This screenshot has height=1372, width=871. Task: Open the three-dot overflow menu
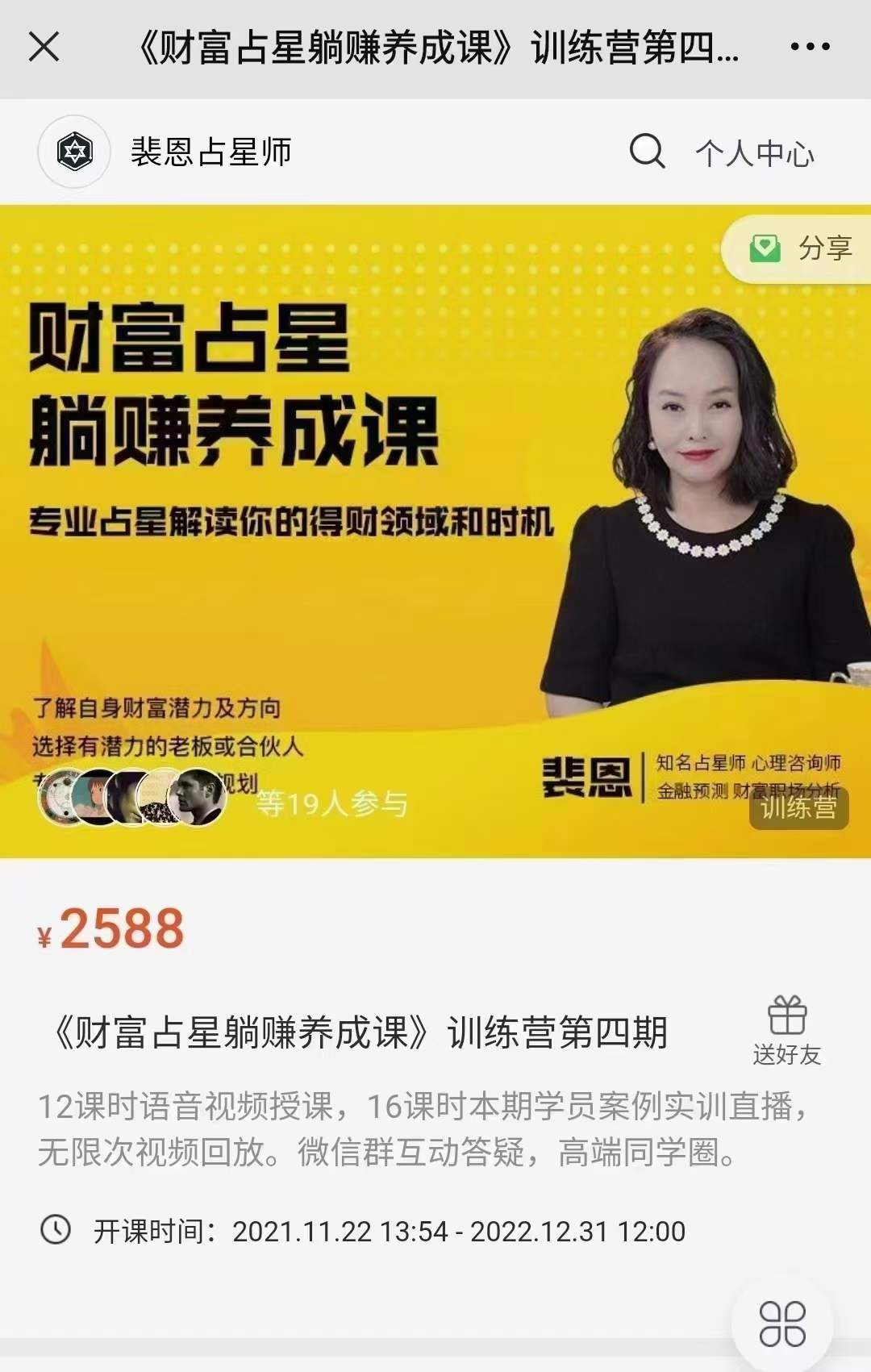[x=810, y=47]
